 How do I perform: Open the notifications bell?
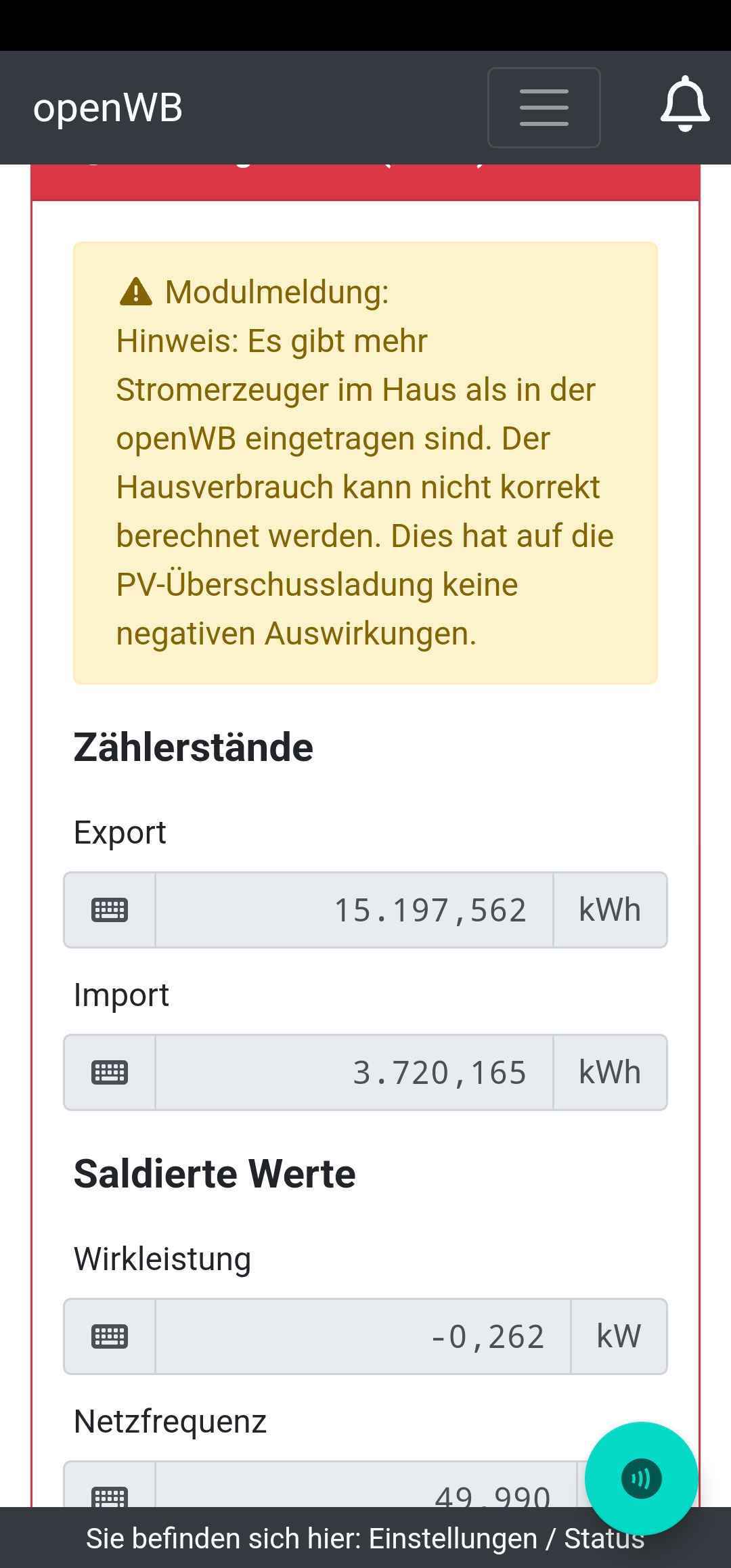[685, 104]
